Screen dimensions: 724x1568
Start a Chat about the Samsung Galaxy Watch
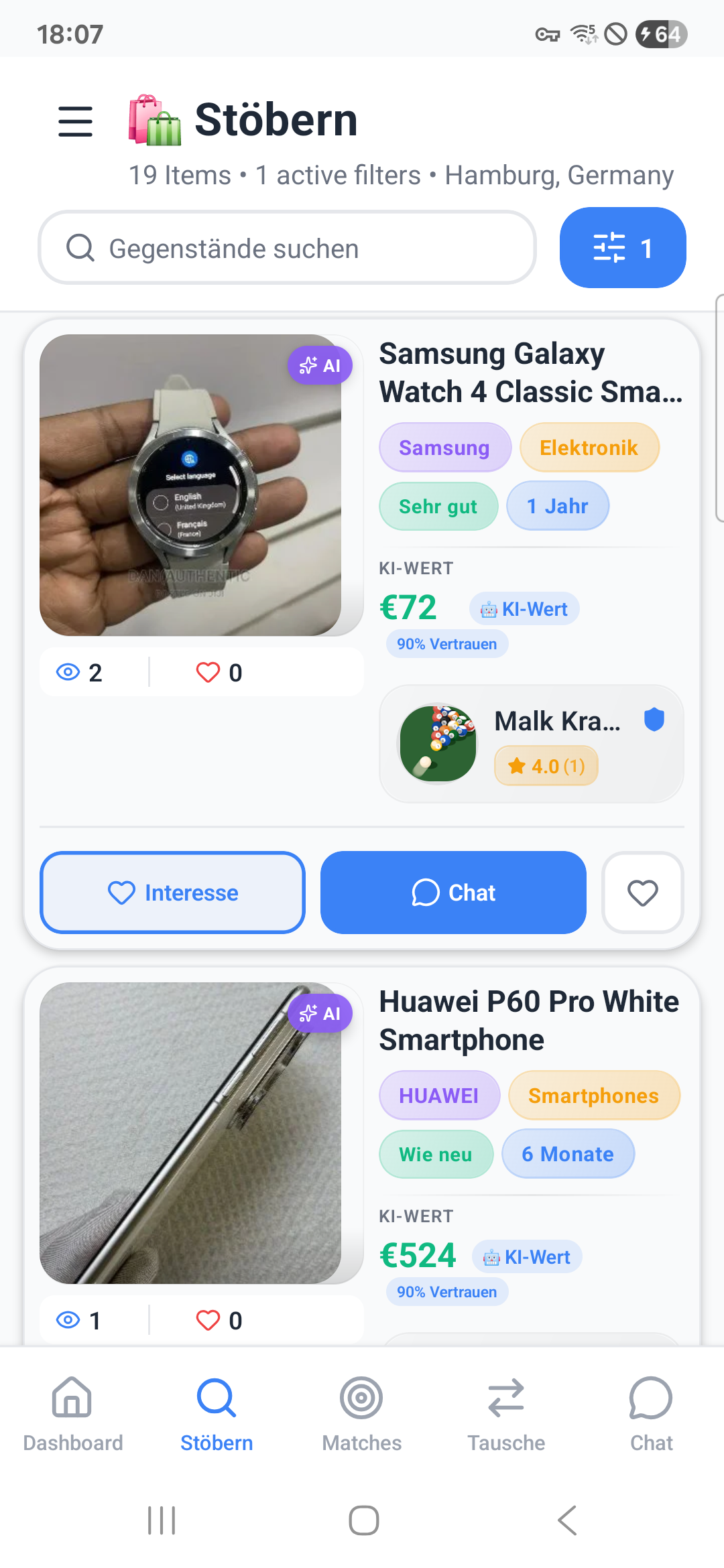coord(453,893)
